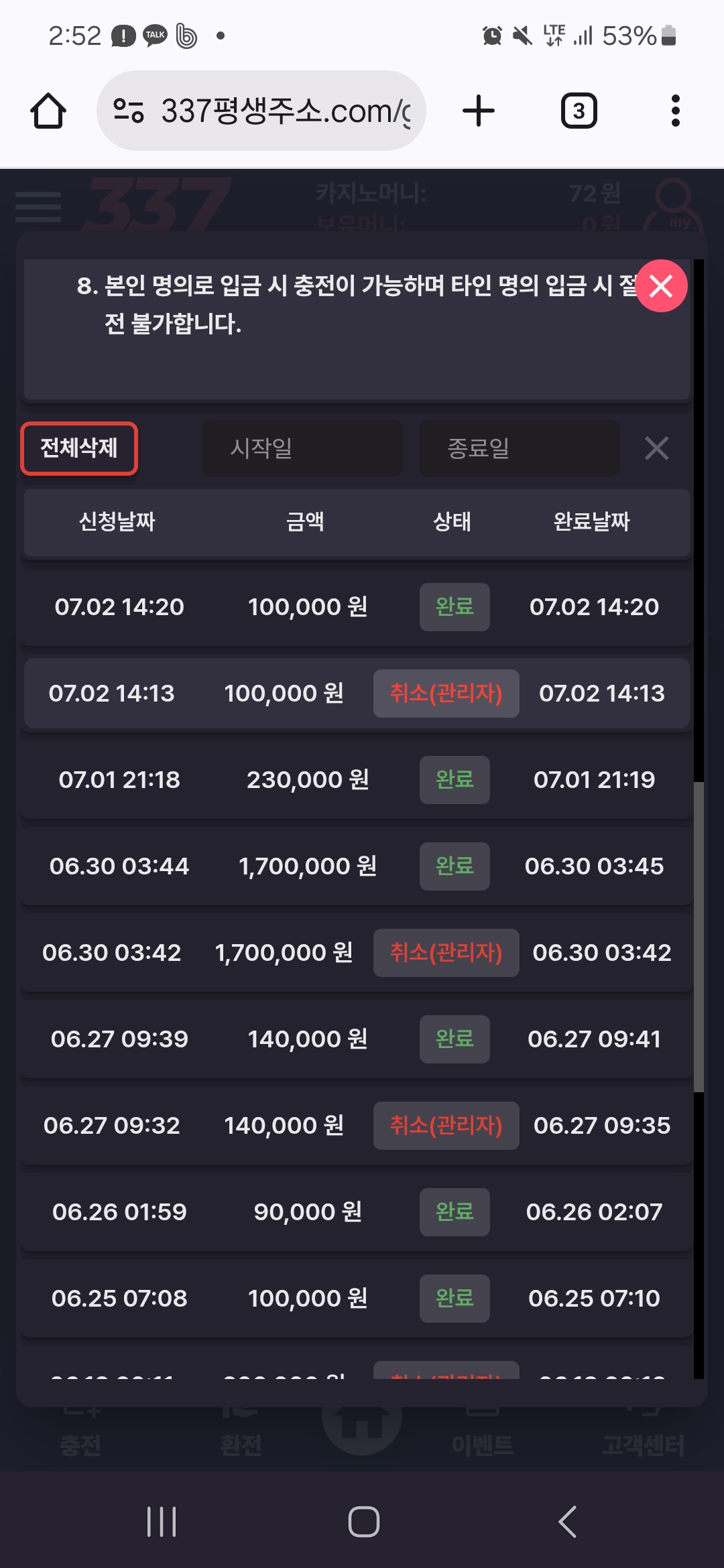Screen dimensions: 724x1568
Task: Open the 종료일 date field
Action: click(x=520, y=448)
